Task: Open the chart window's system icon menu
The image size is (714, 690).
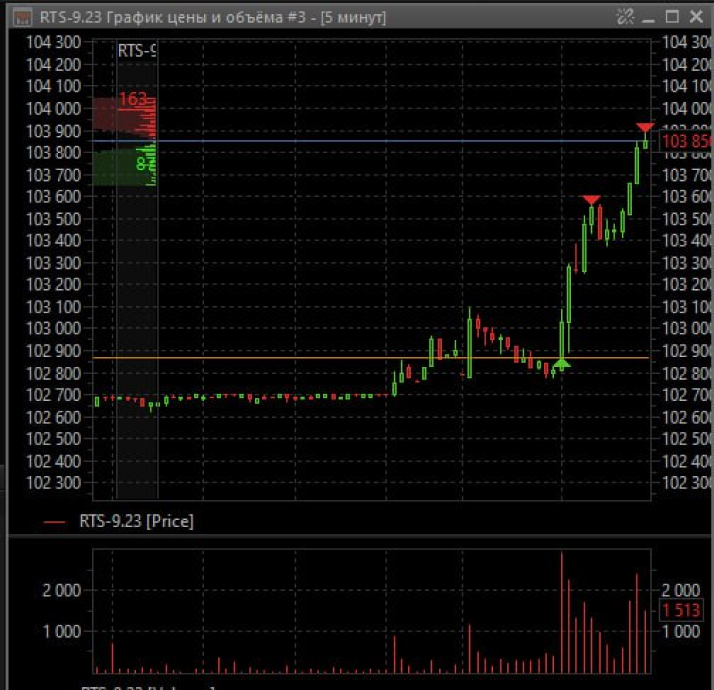Action: 22,18
